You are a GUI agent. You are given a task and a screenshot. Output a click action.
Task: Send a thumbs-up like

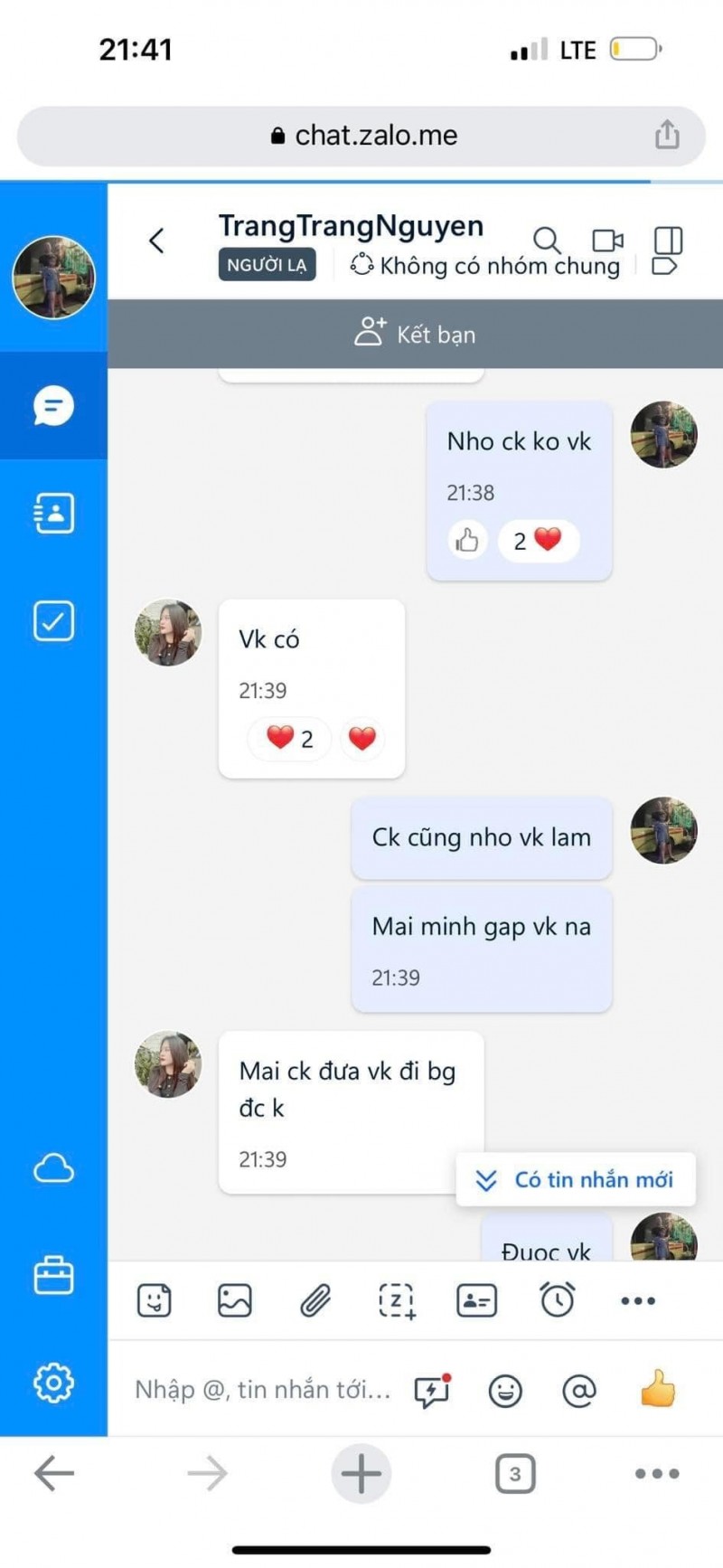(x=657, y=1388)
